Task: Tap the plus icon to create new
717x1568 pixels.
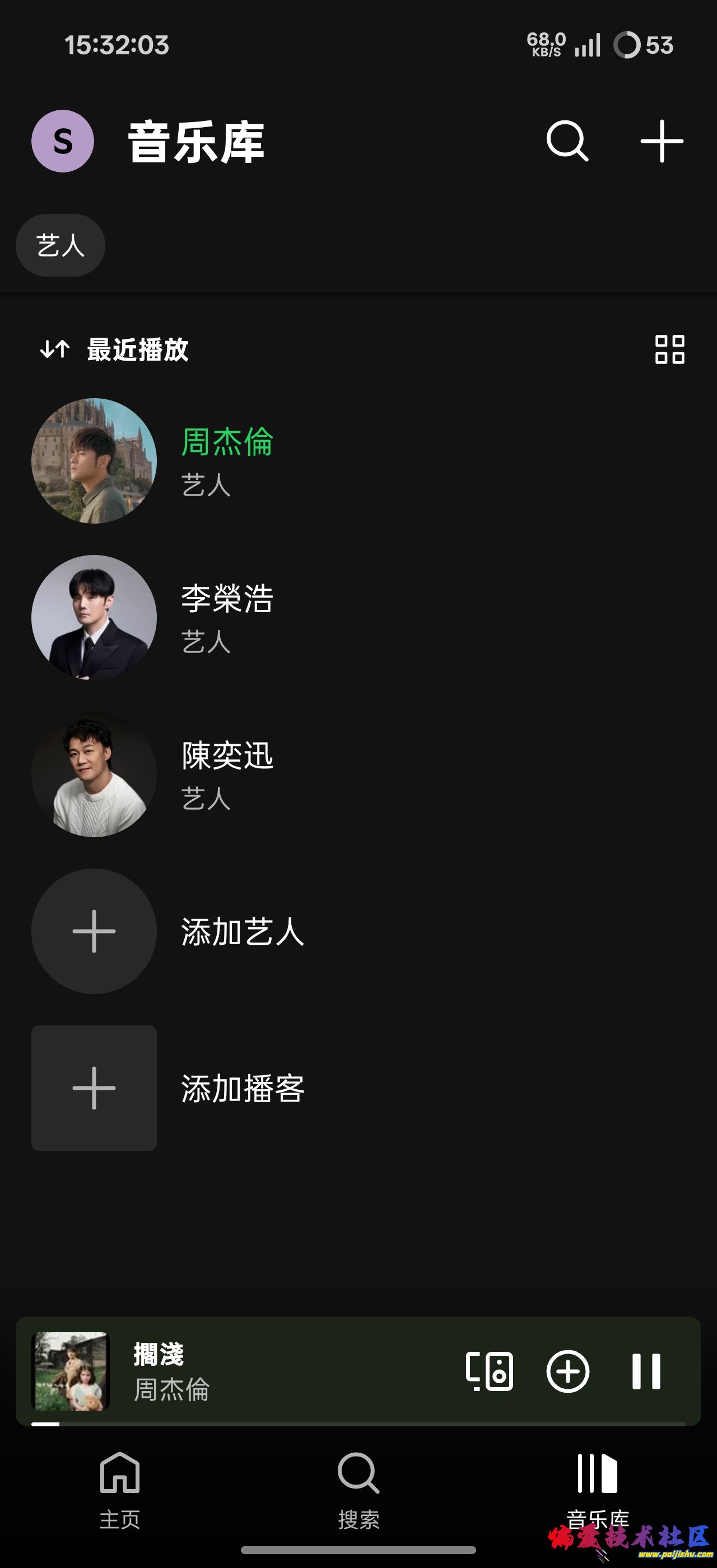Action: (662, 141)
